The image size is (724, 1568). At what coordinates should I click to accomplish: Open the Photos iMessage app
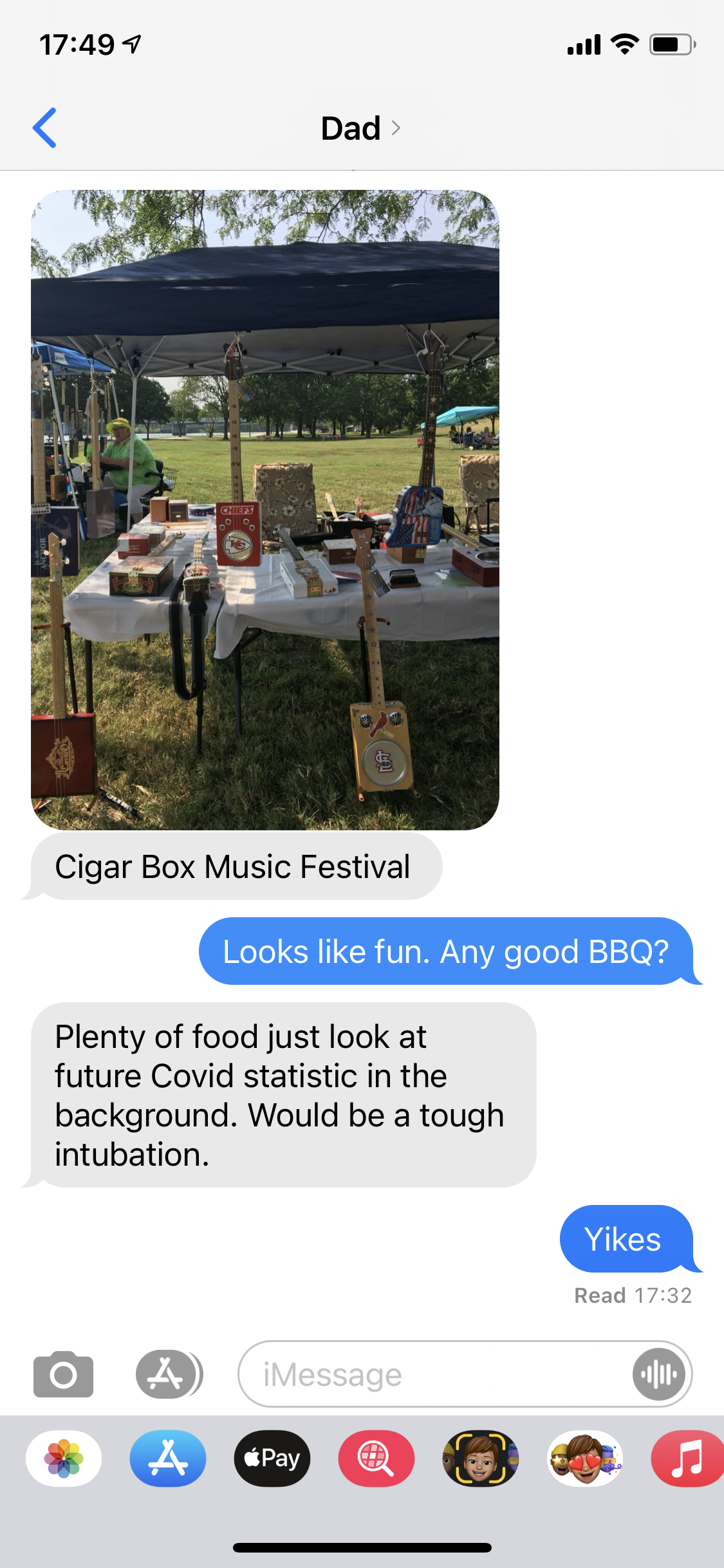(x=64, y=1459)
